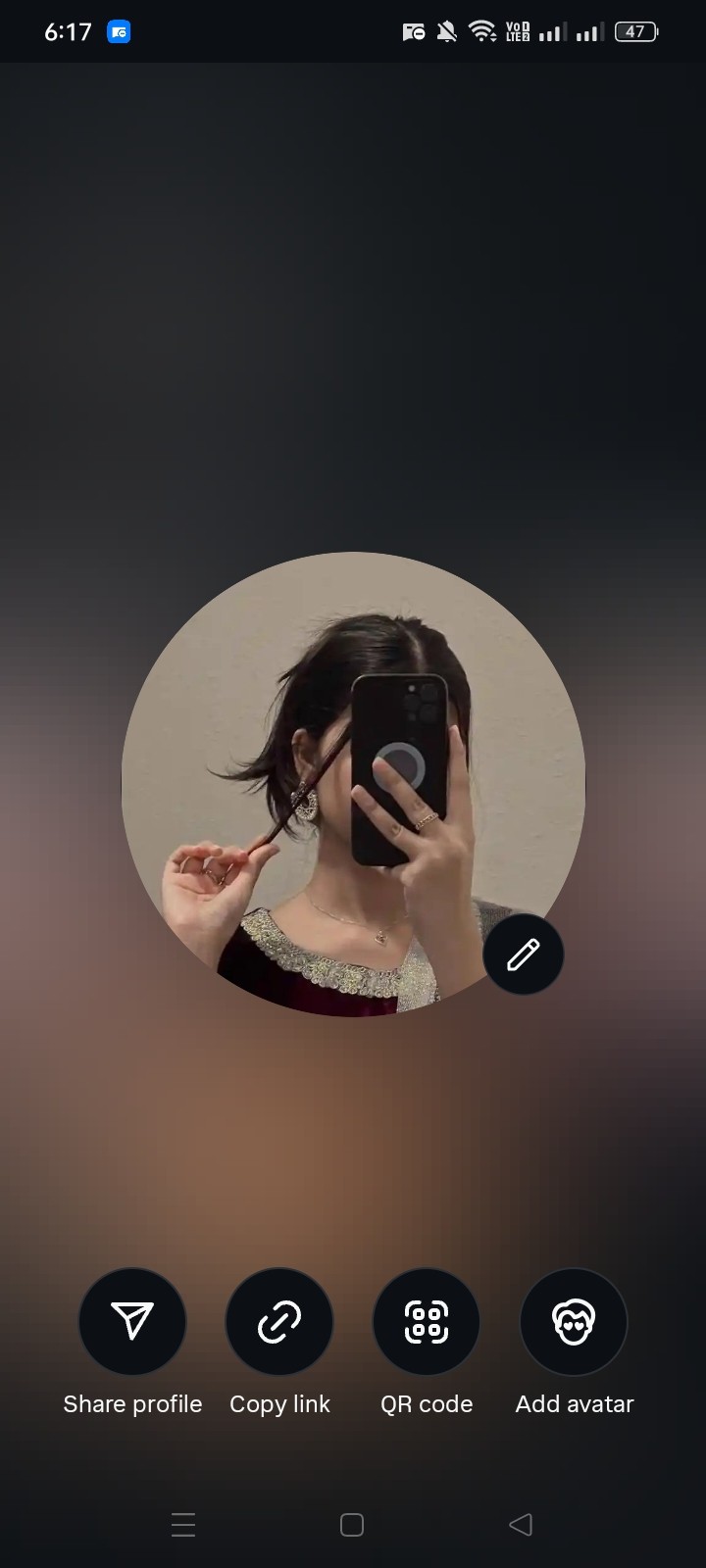
Task: Go back using the system back button
Action: tap(521, 1525)
